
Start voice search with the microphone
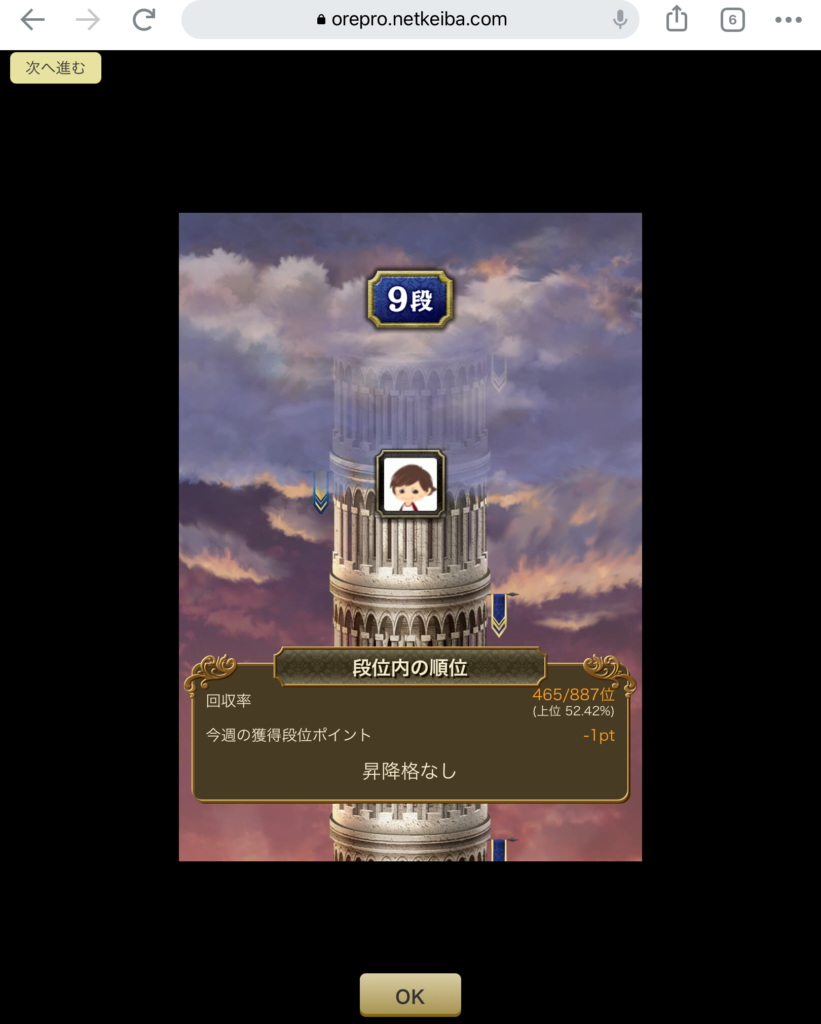coord(620,19)
